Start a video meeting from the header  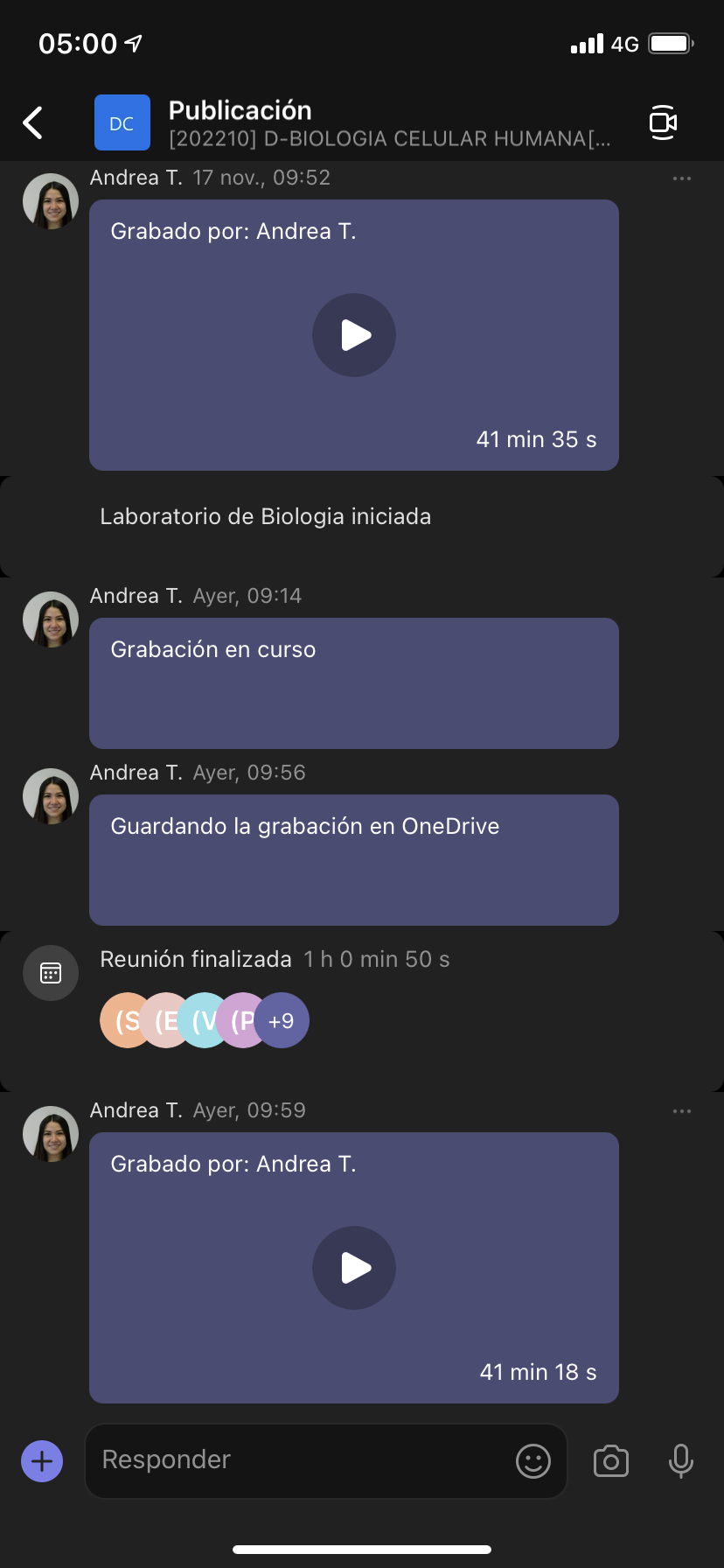(x=663, y=122)
